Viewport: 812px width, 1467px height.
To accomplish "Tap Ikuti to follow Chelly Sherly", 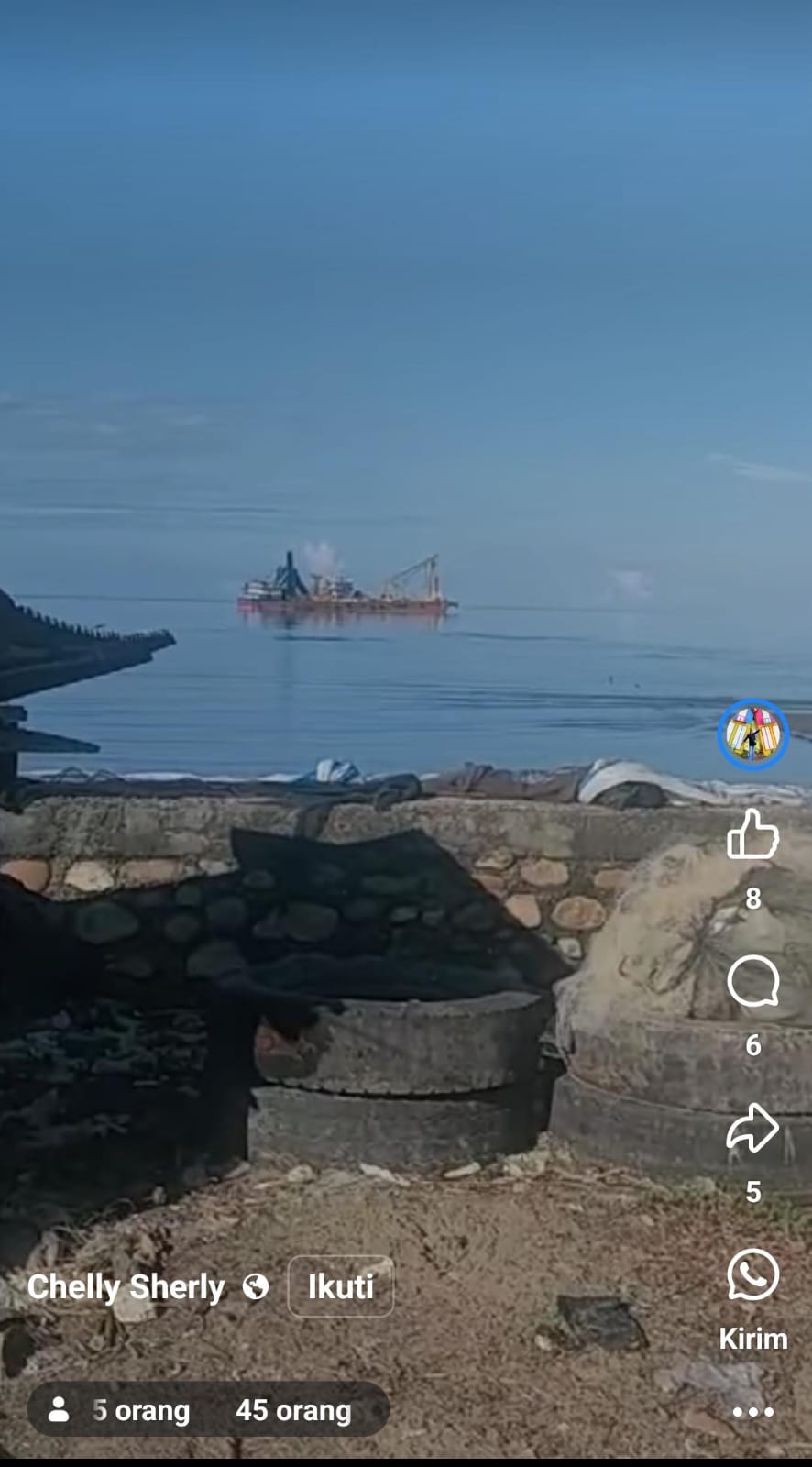I will [x=340, y=1286].
